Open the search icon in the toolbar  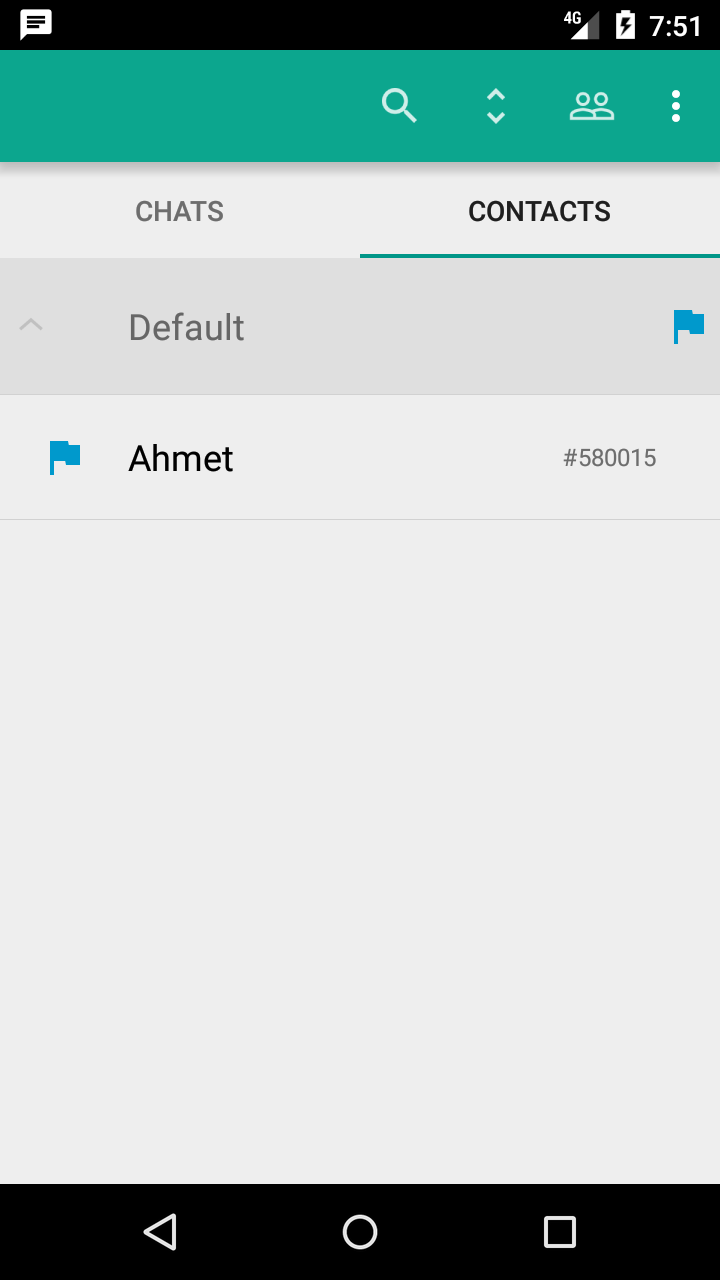(x=399, y=106)
